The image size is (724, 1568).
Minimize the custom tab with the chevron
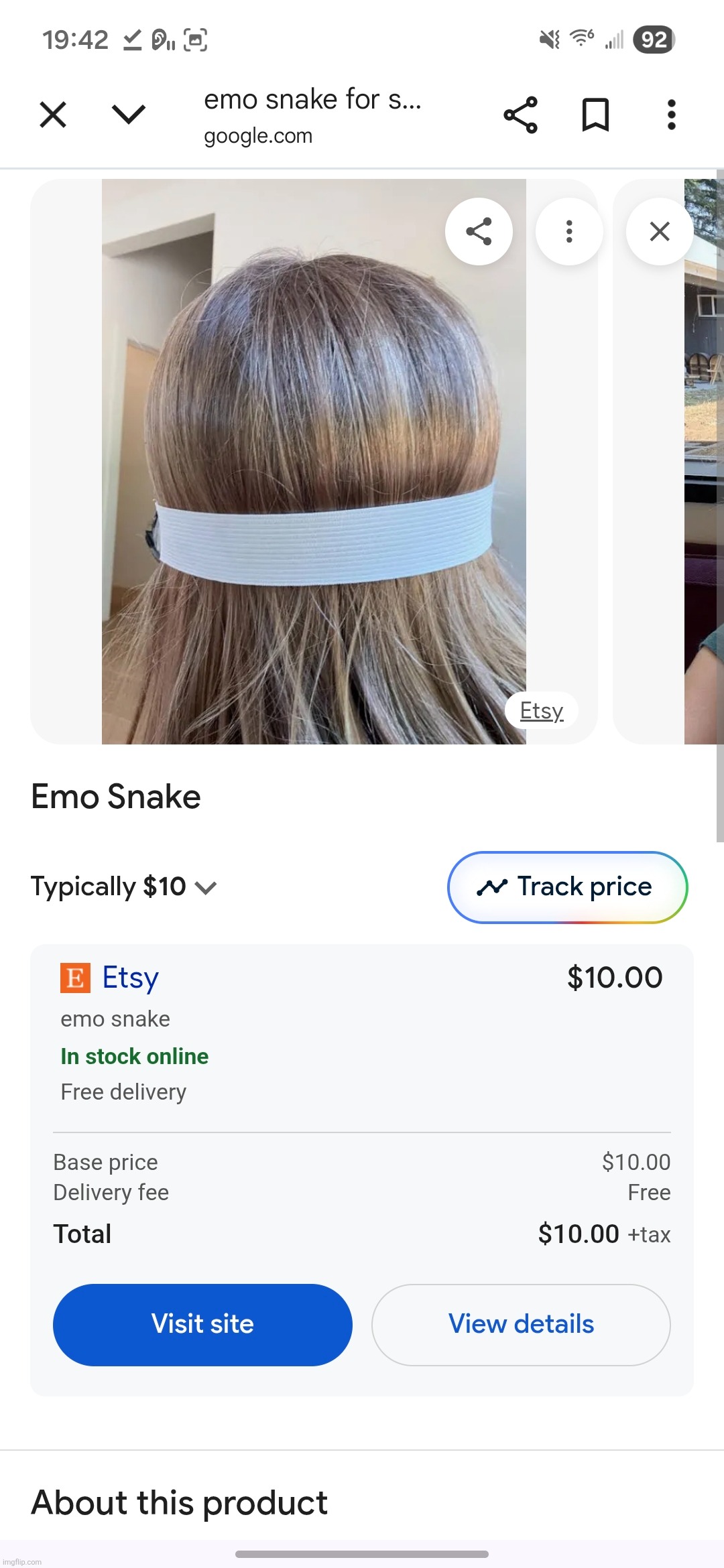[x=128, y=115]
